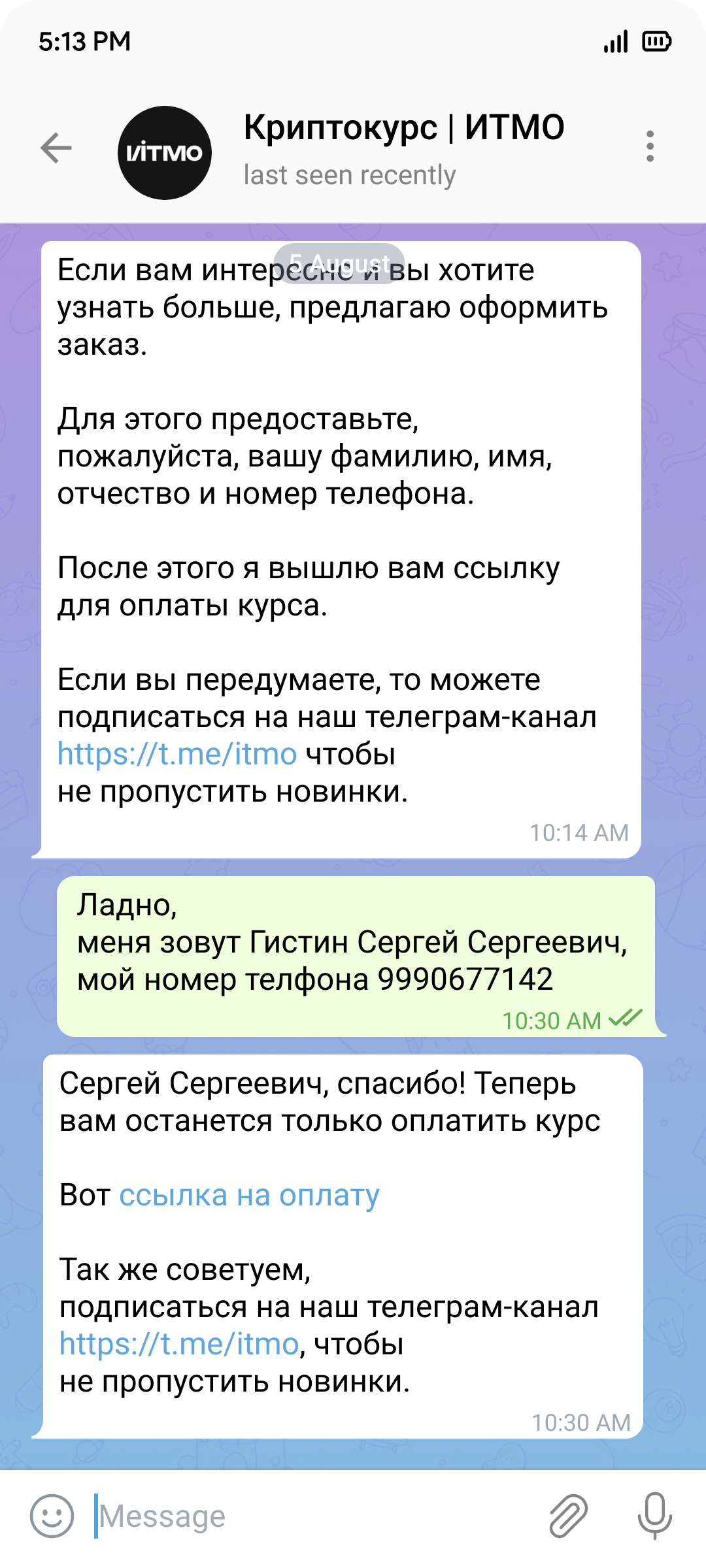Open Криптокурс | ИТМО profile info

[403, 149]
